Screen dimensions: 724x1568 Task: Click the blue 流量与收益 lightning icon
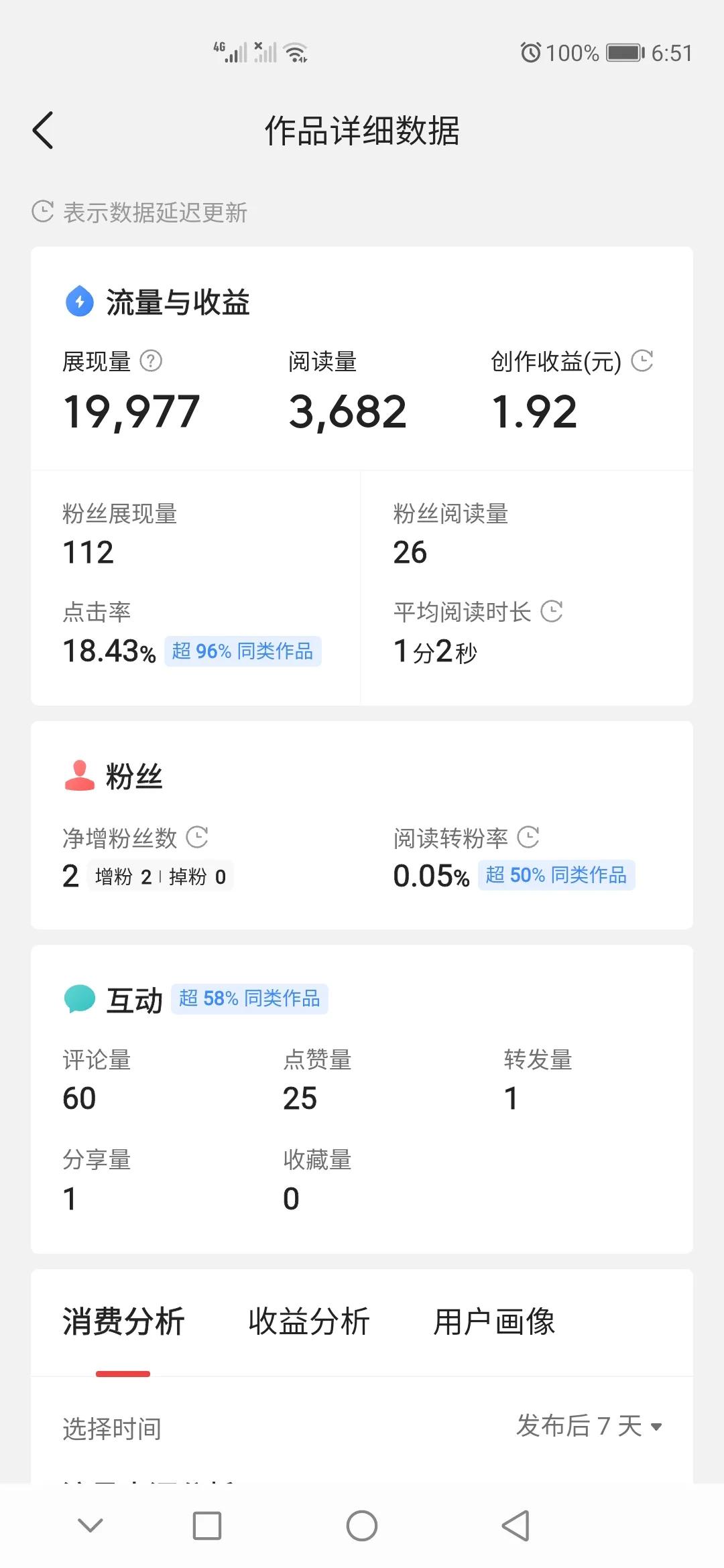pyautogui.click(x=78, y=302)
